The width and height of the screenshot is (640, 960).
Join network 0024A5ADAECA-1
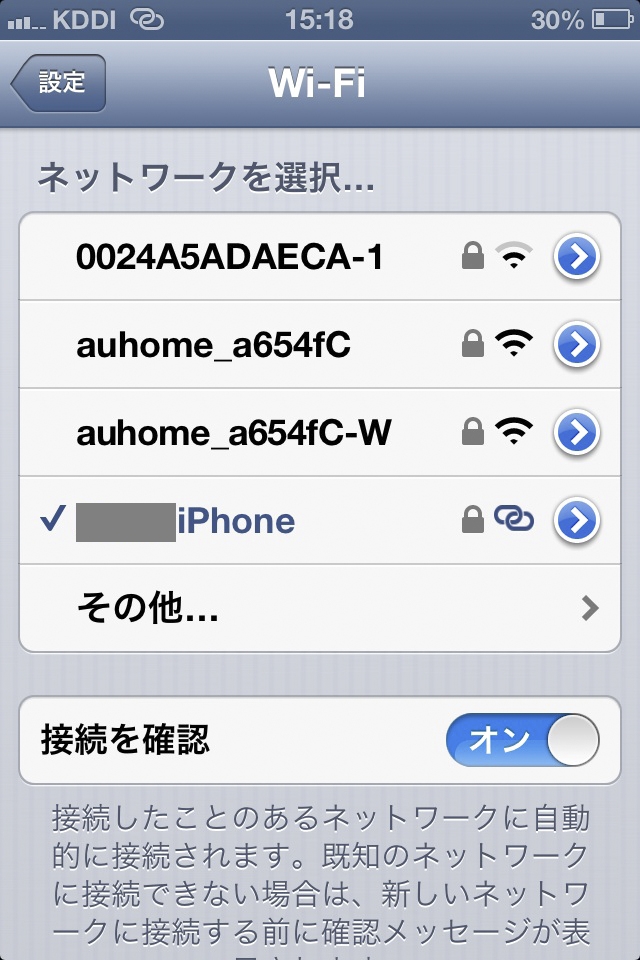(x=230, y=258)
